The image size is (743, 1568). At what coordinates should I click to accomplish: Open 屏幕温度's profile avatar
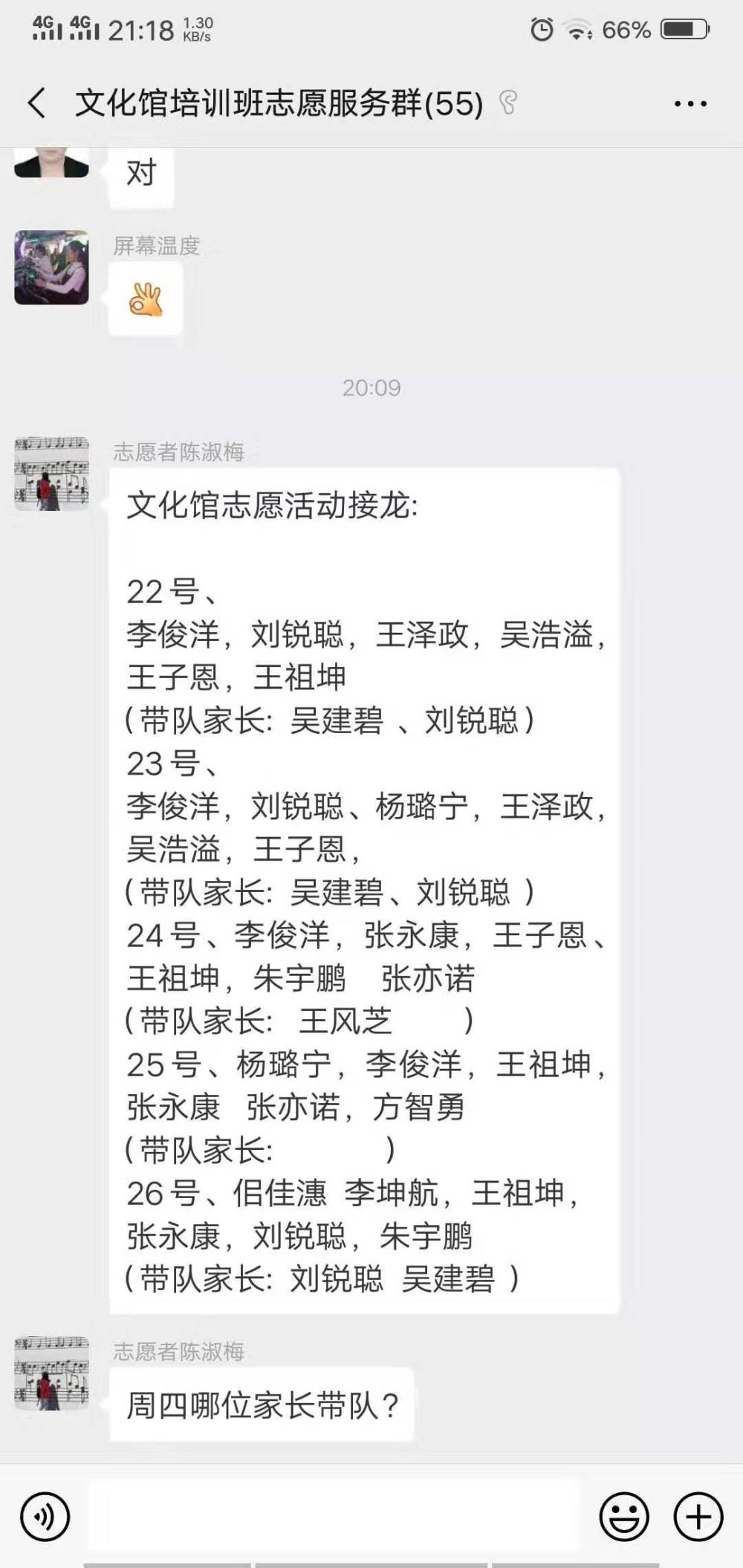pyautogui.click(x=51, y=267)
